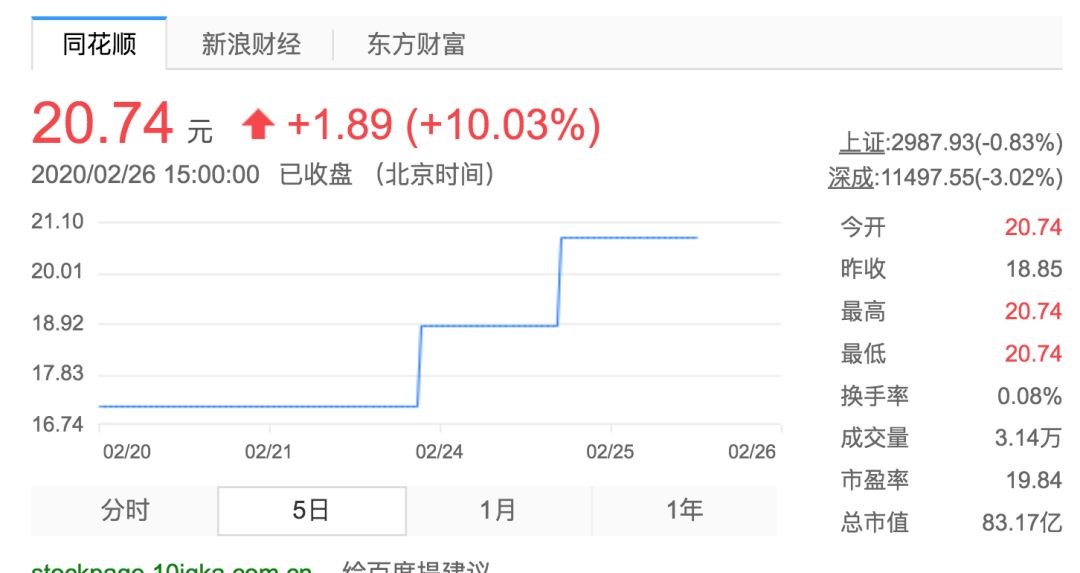Select the 5日 chart range
Image resolution: width=1080 pixels, height=573 pixels.
coord(311,510)
